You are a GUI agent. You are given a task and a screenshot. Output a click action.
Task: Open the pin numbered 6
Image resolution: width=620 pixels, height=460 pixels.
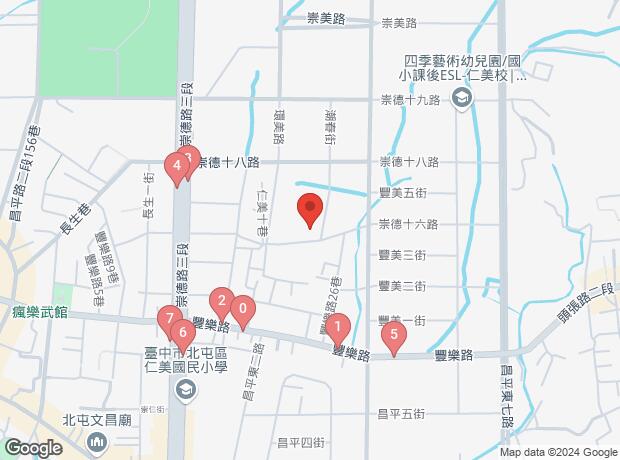pyautogui.click(x=181, y=333)
